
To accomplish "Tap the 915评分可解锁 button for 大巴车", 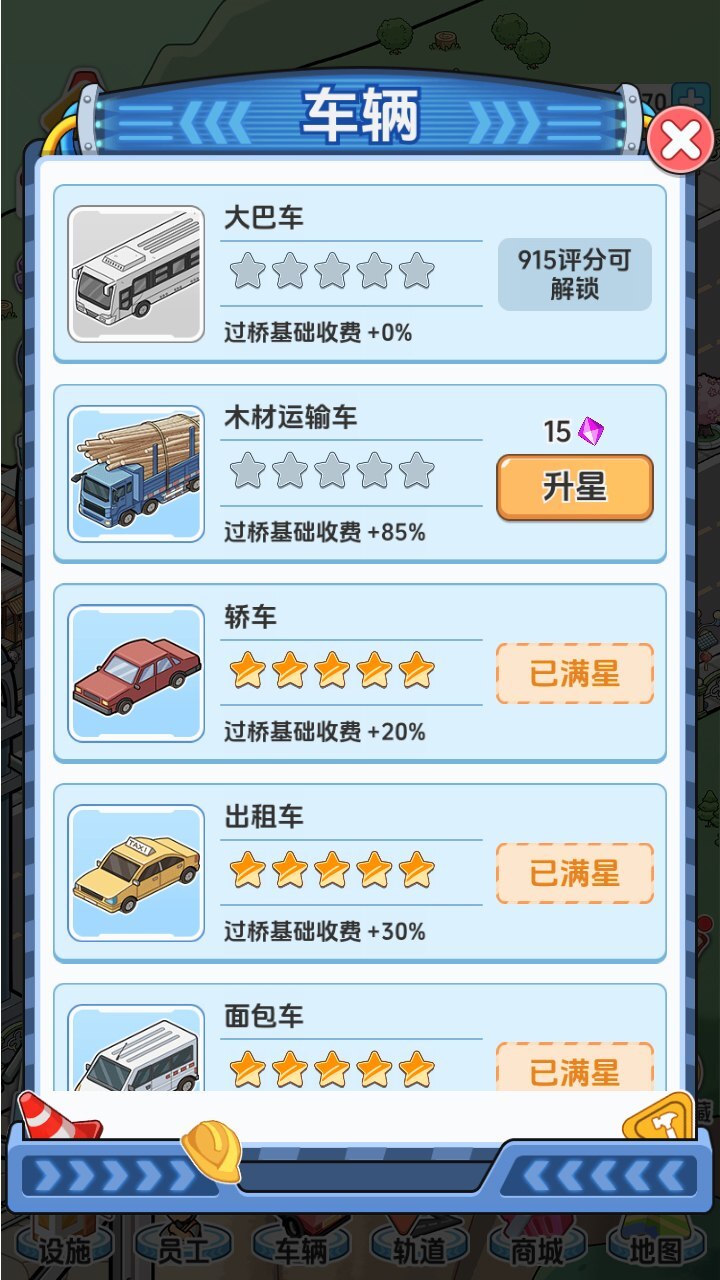I will click(x=574, y=274).
